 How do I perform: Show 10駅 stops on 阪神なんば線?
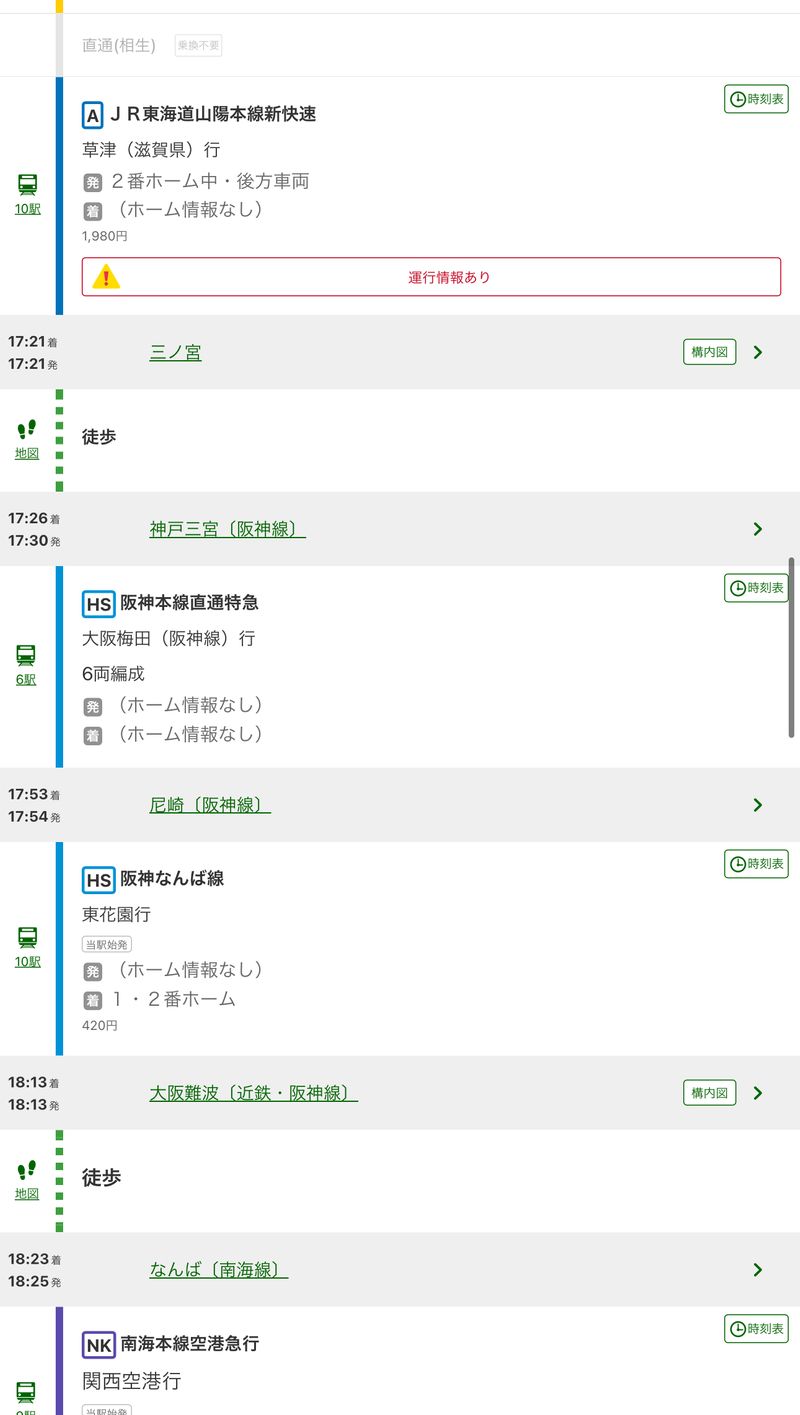pos(28,960)
